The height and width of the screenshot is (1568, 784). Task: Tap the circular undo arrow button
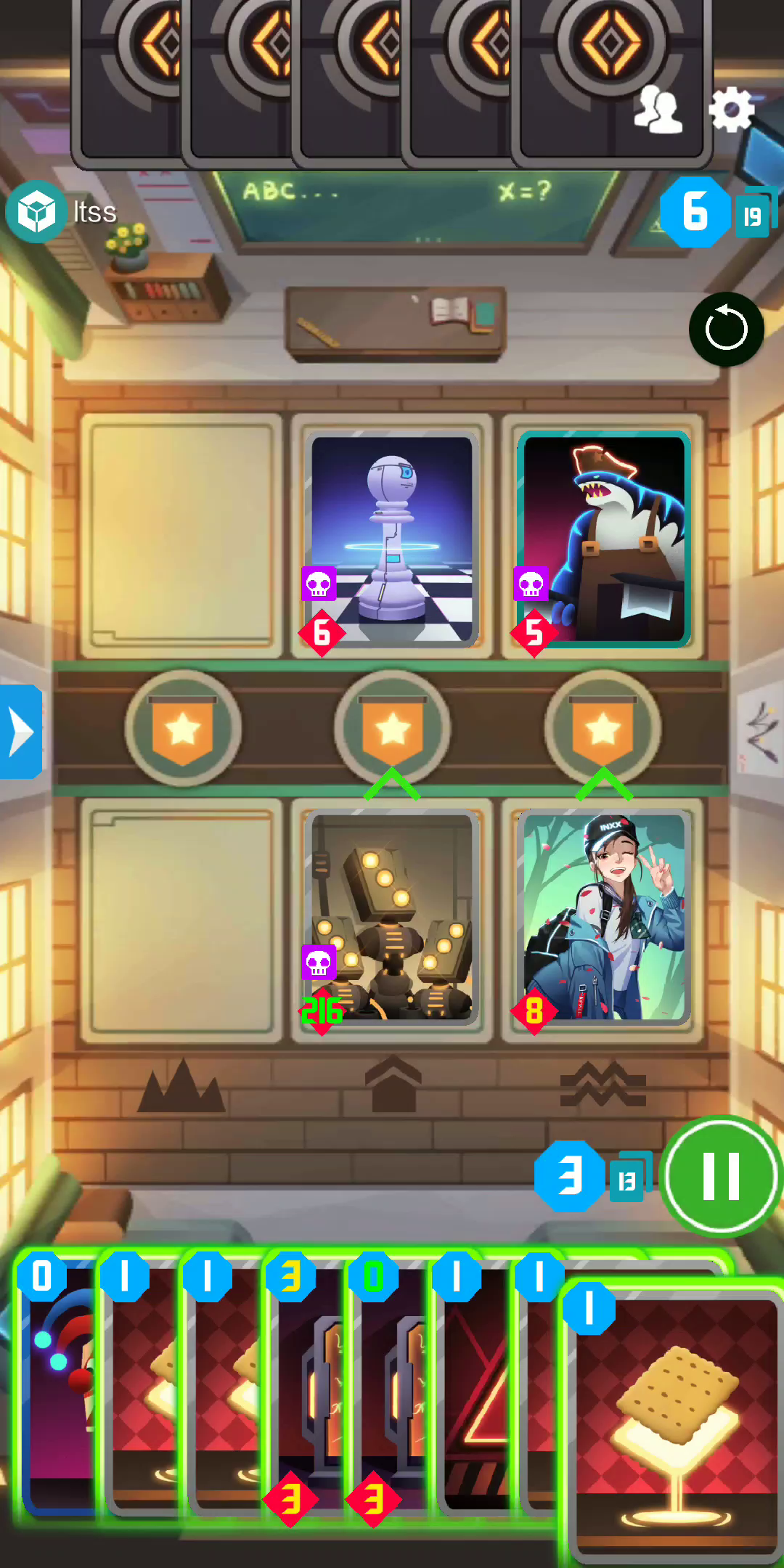tap(726, 329)
